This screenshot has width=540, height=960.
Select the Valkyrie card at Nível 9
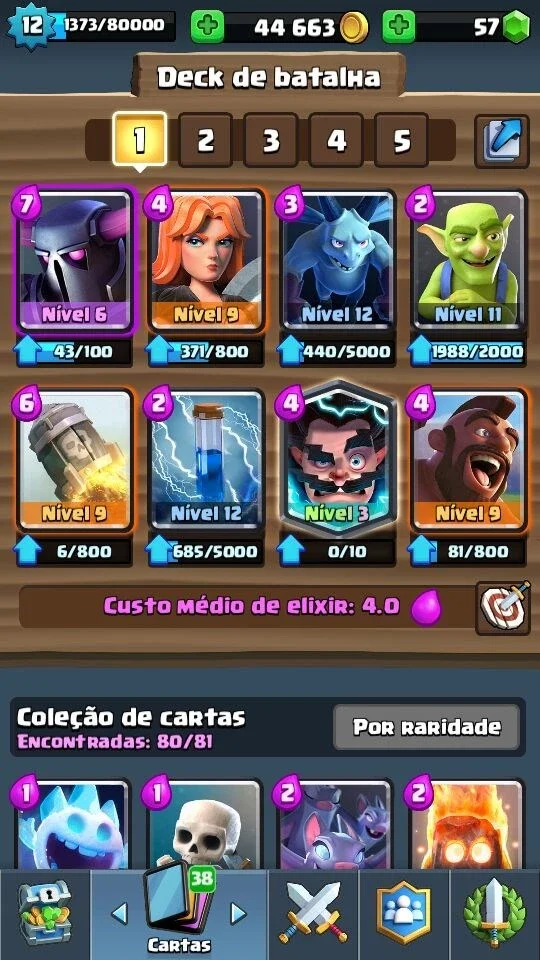(x=206, y=261)
